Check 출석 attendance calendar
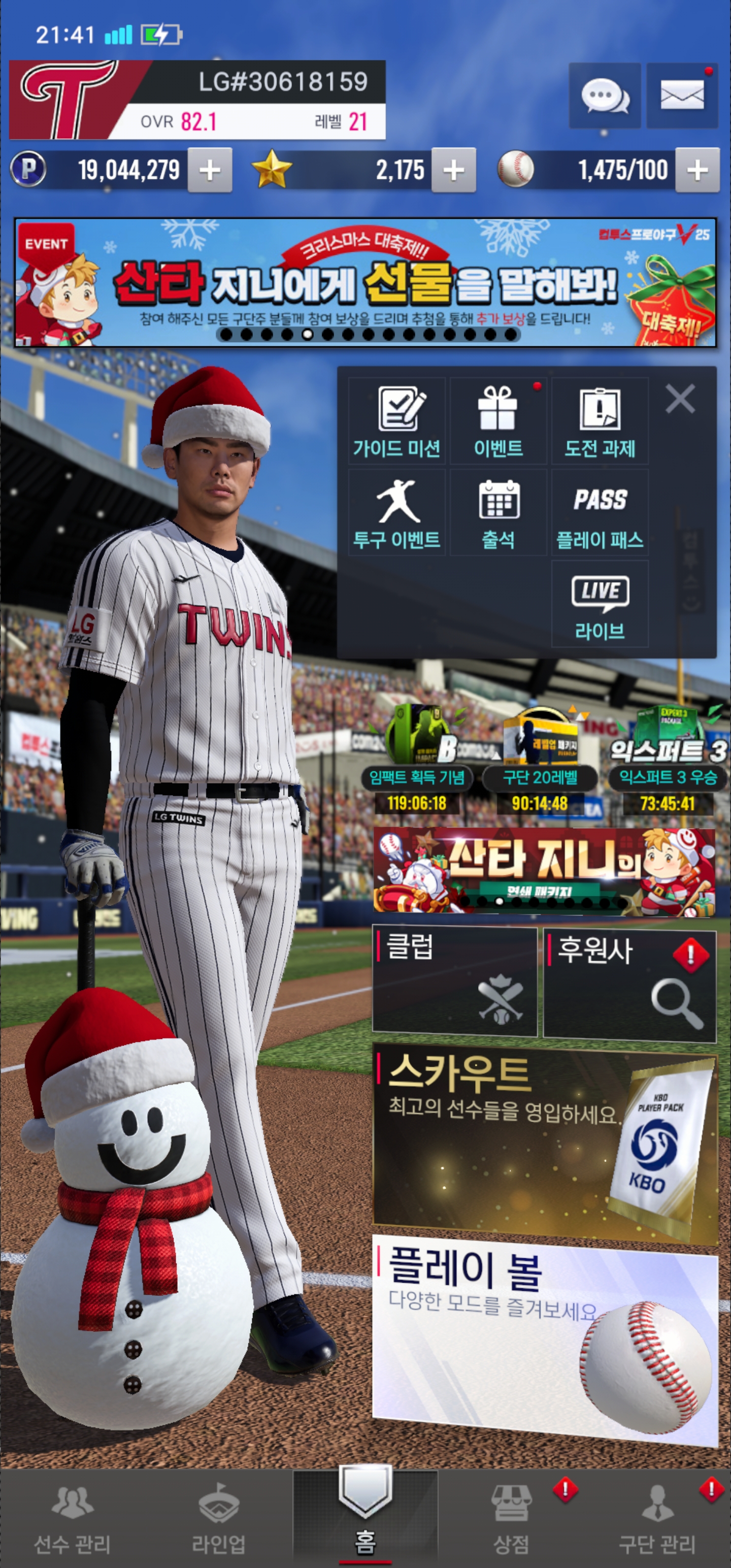 coord(498,512)
